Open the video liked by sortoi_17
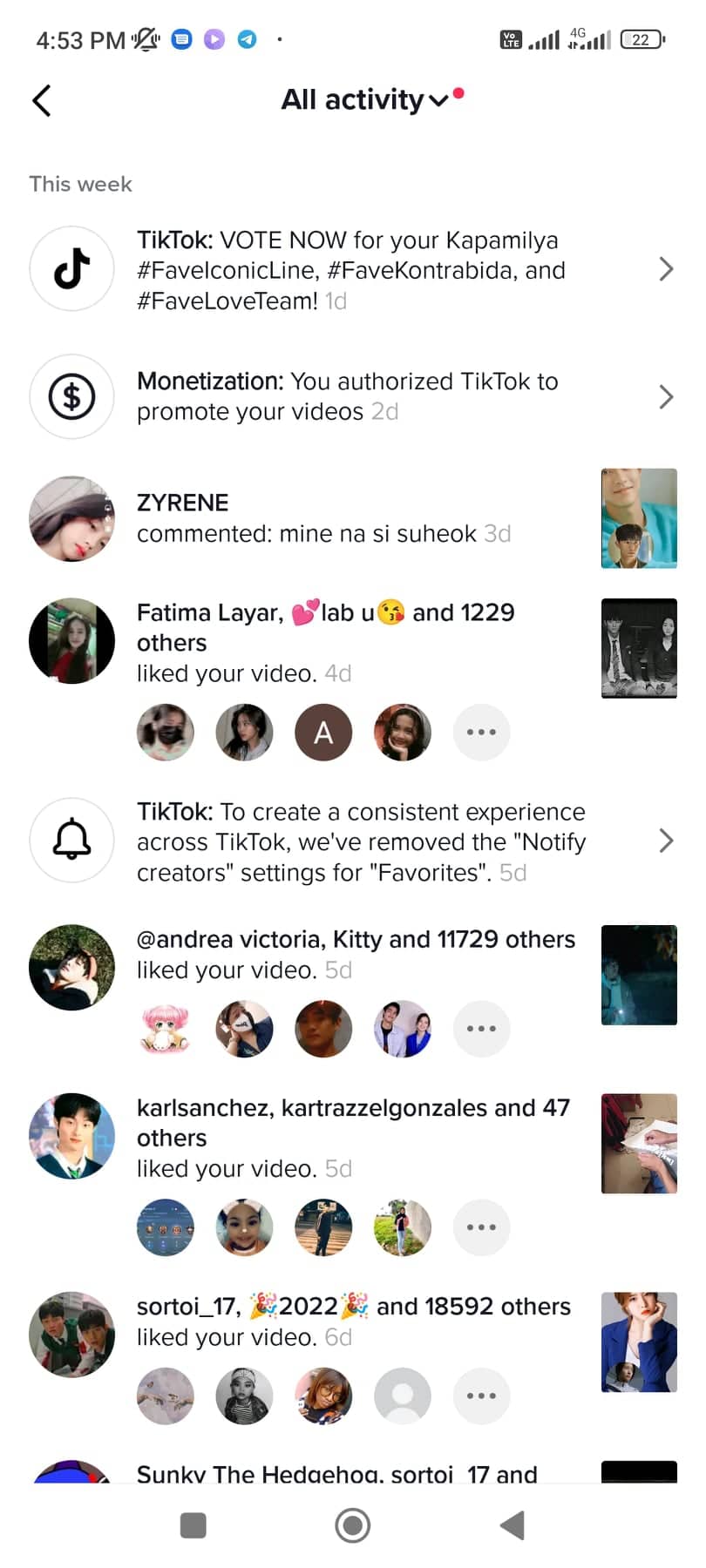 (639, 1342)
